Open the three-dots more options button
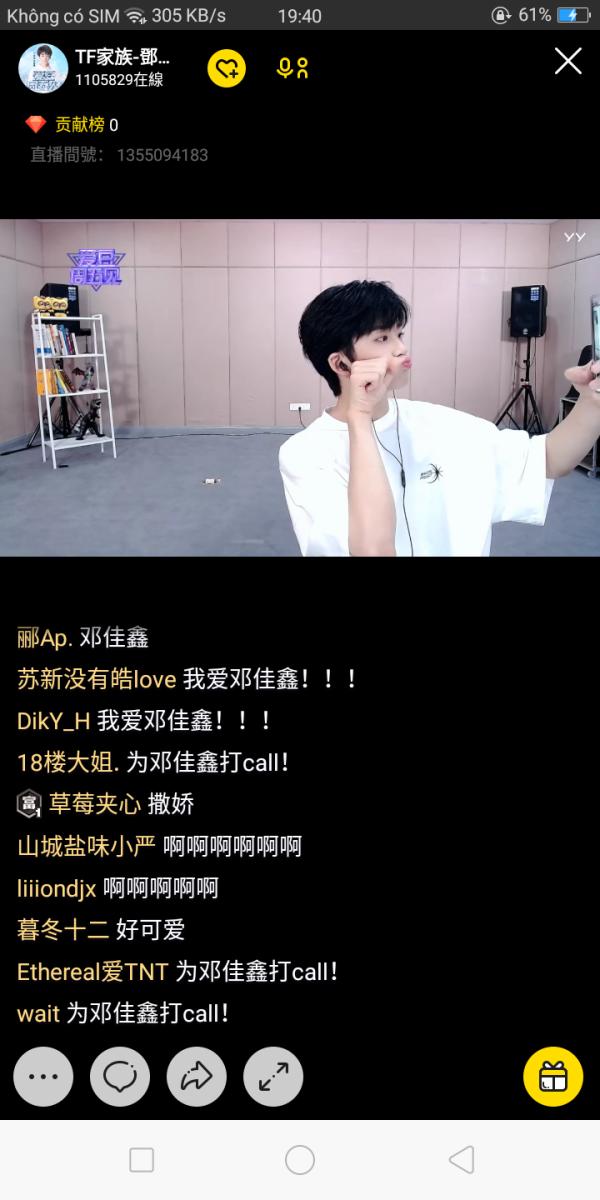Screen dimensions: 600x1200 point(43,1077)
